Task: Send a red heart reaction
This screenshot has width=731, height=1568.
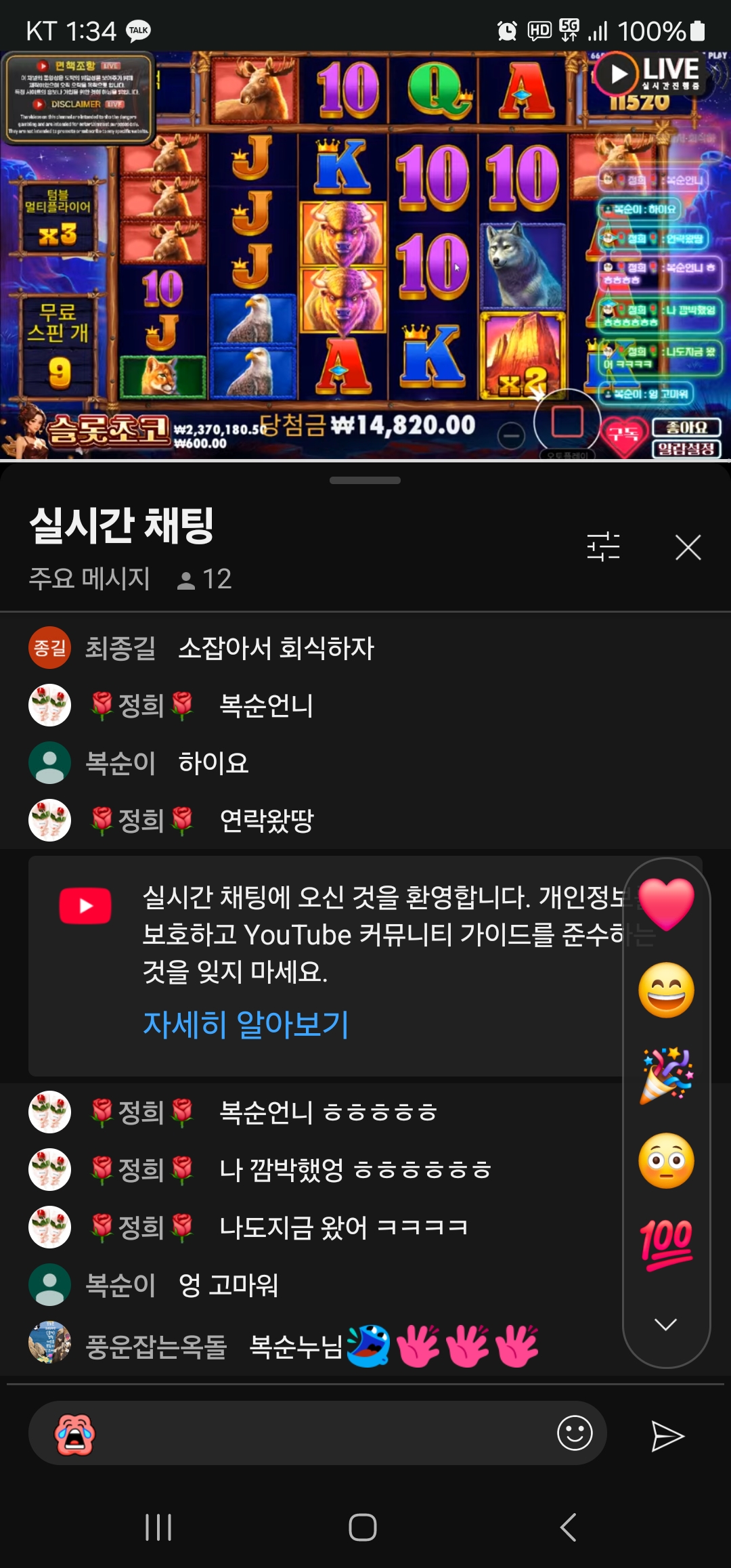Action: pyautogui.click(x=666, y=904)
